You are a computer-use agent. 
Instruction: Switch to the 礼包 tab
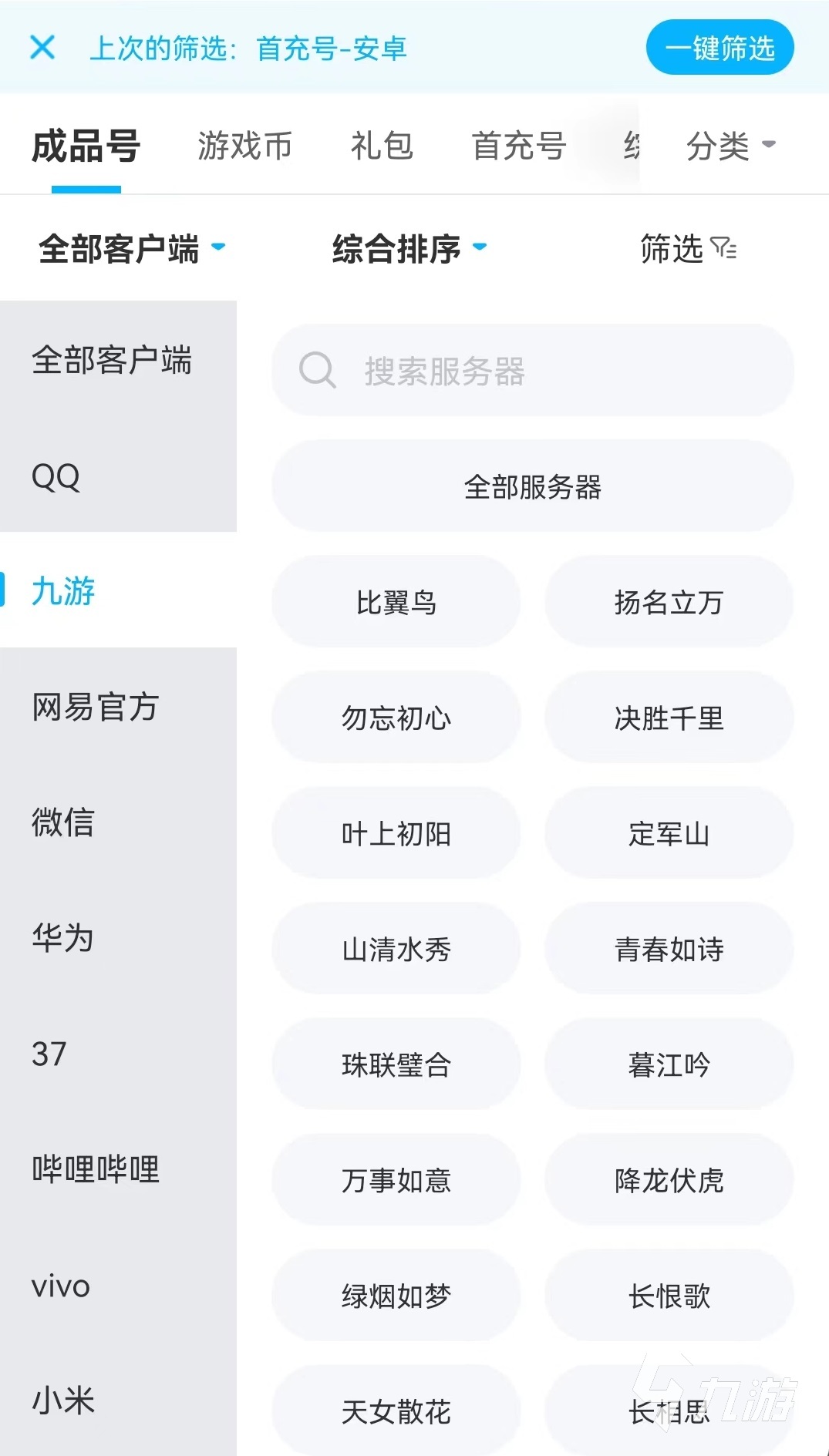382,146
